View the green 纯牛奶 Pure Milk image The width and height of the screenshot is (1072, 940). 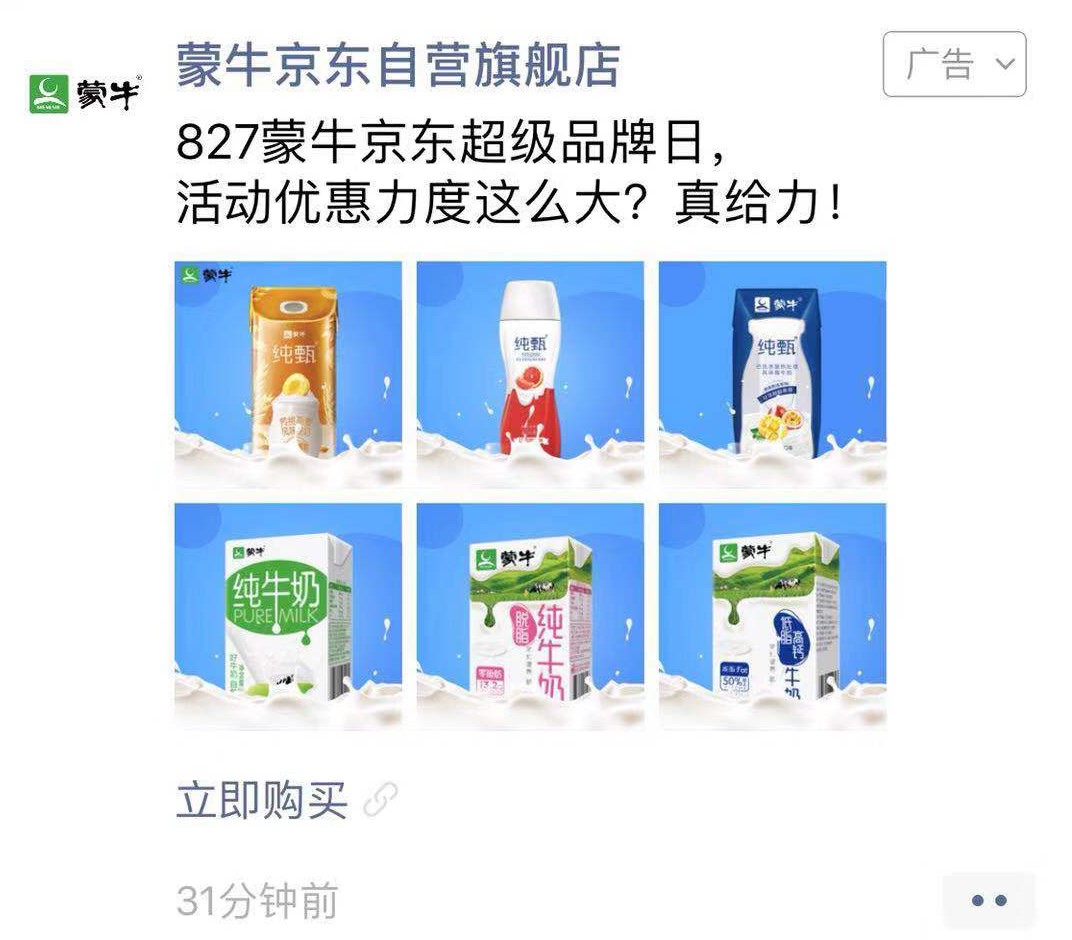(x=288, y=616)
